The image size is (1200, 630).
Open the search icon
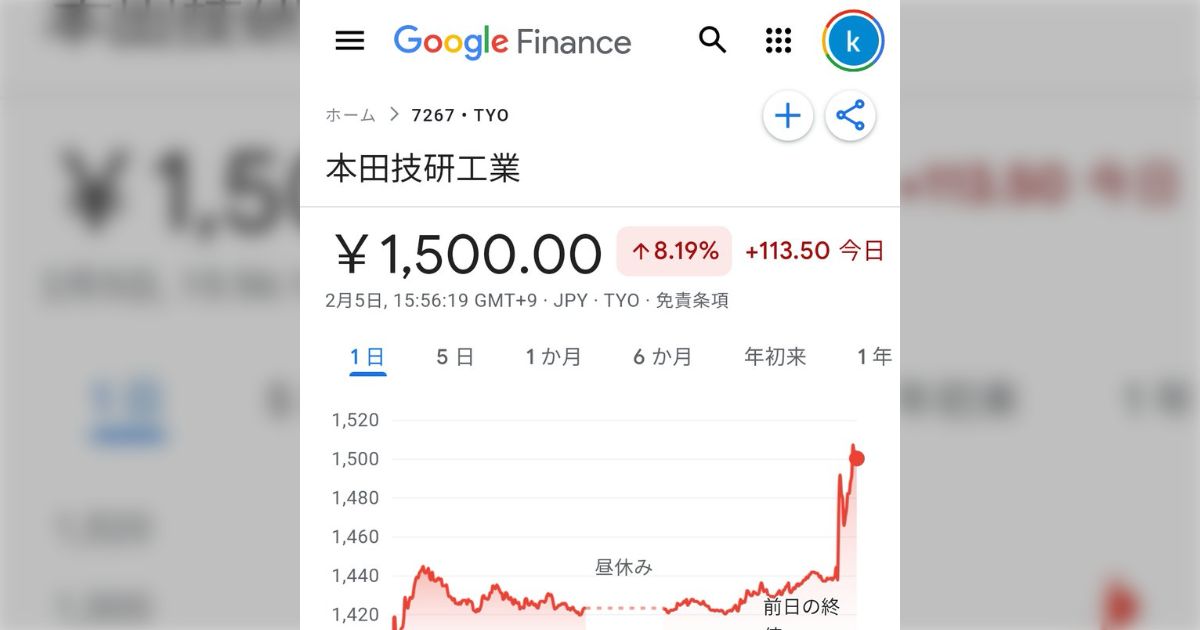712,41
